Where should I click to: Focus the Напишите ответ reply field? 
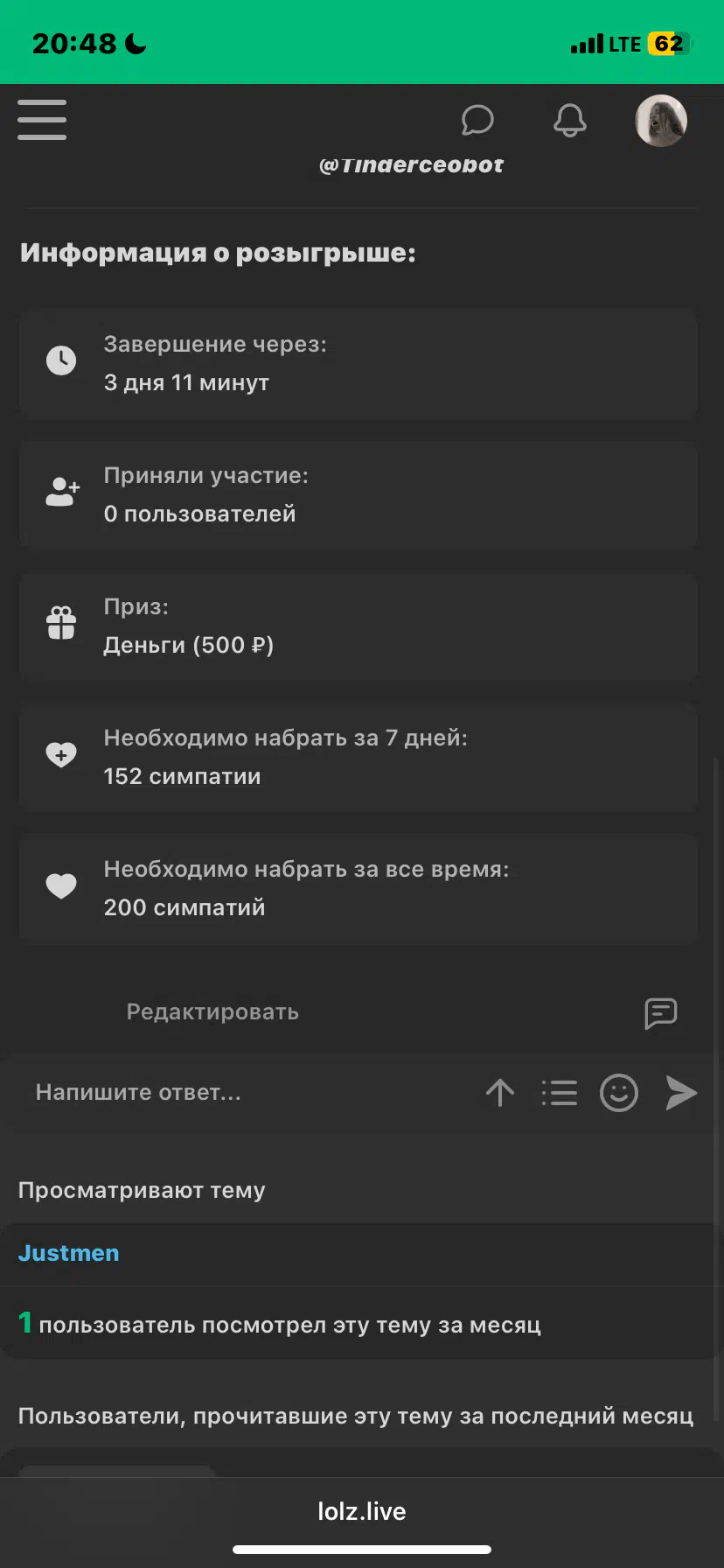pyautogui.click(x=245, y=1093)
